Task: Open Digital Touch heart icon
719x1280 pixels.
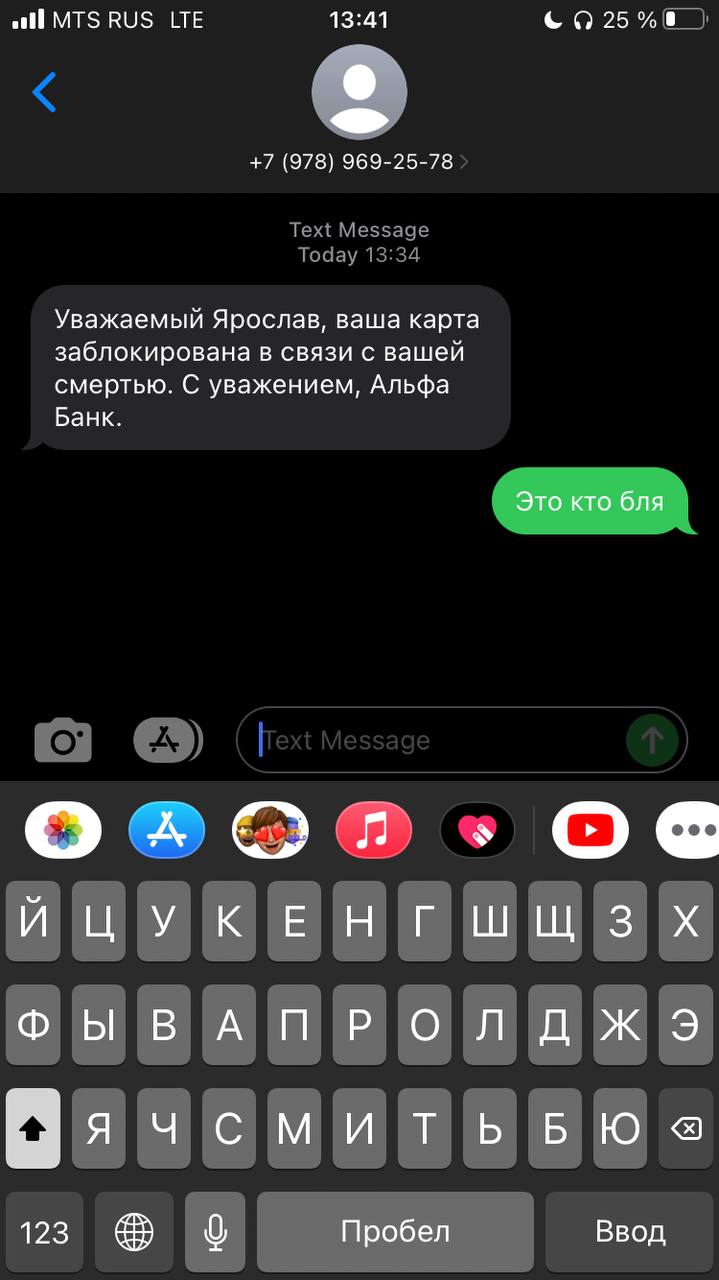Action: pyautogui.click(x=477, y=830)
